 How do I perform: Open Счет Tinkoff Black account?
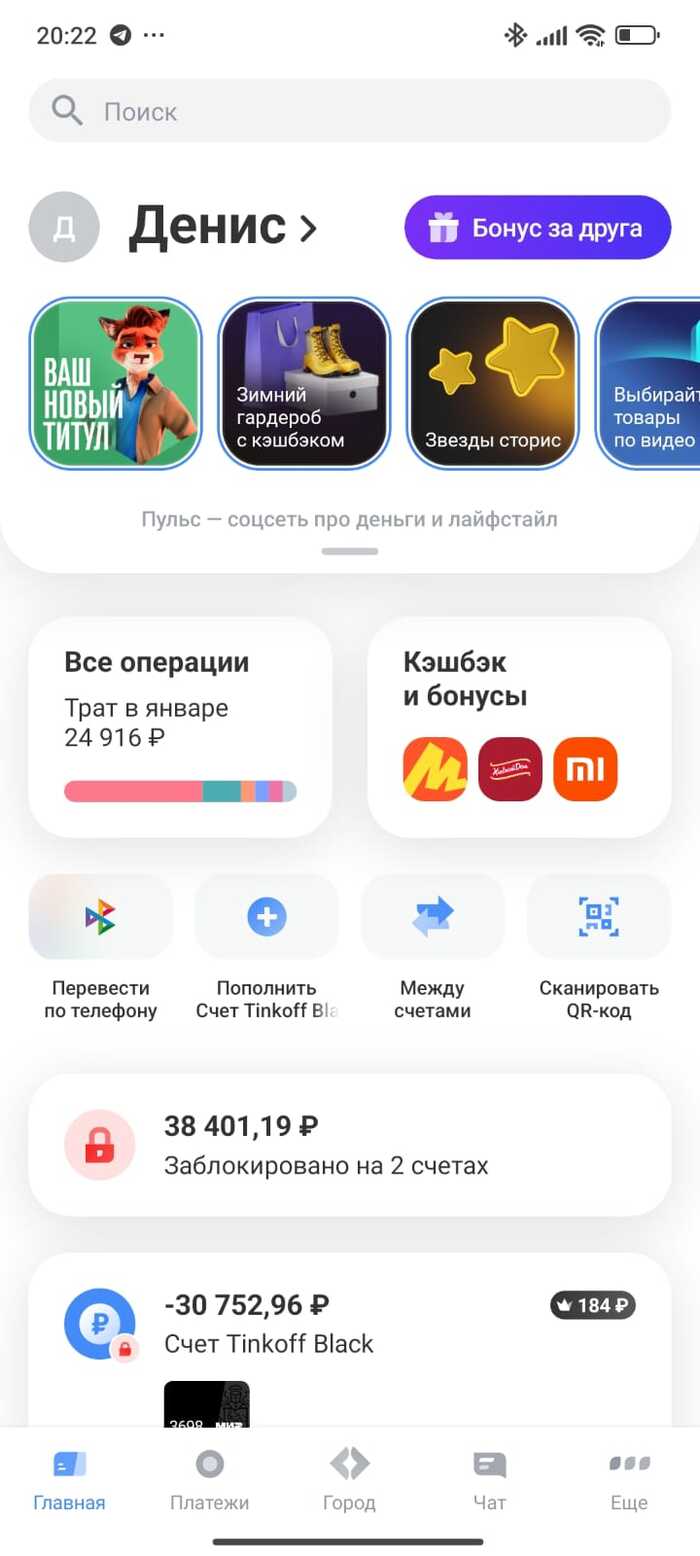click(x=350, y=1325)
